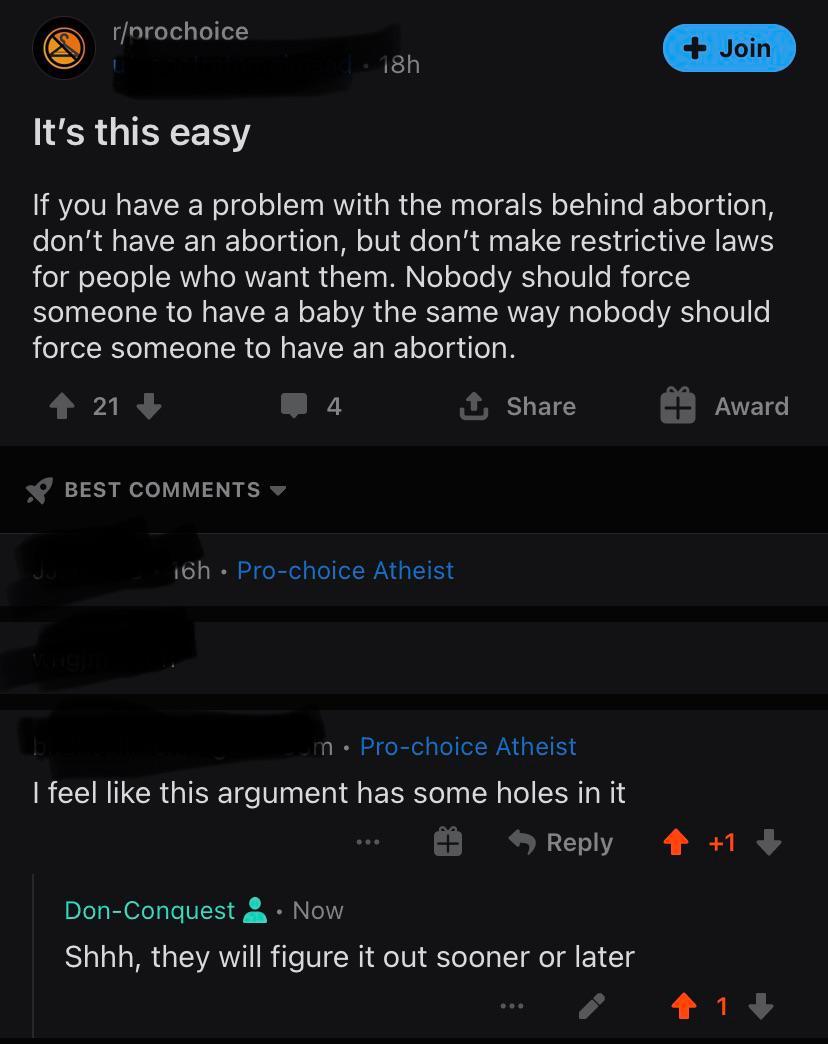Share this post
Viewport: 828px width, 1044px height.
[x=518, y=406]
